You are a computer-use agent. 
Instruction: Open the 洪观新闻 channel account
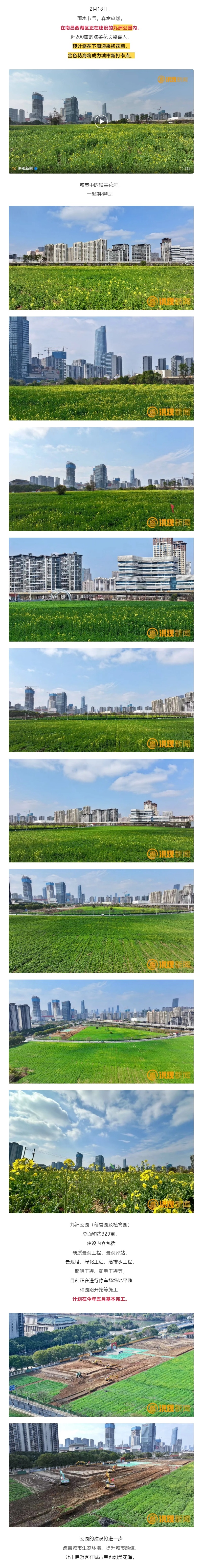(x=25, y=168)
